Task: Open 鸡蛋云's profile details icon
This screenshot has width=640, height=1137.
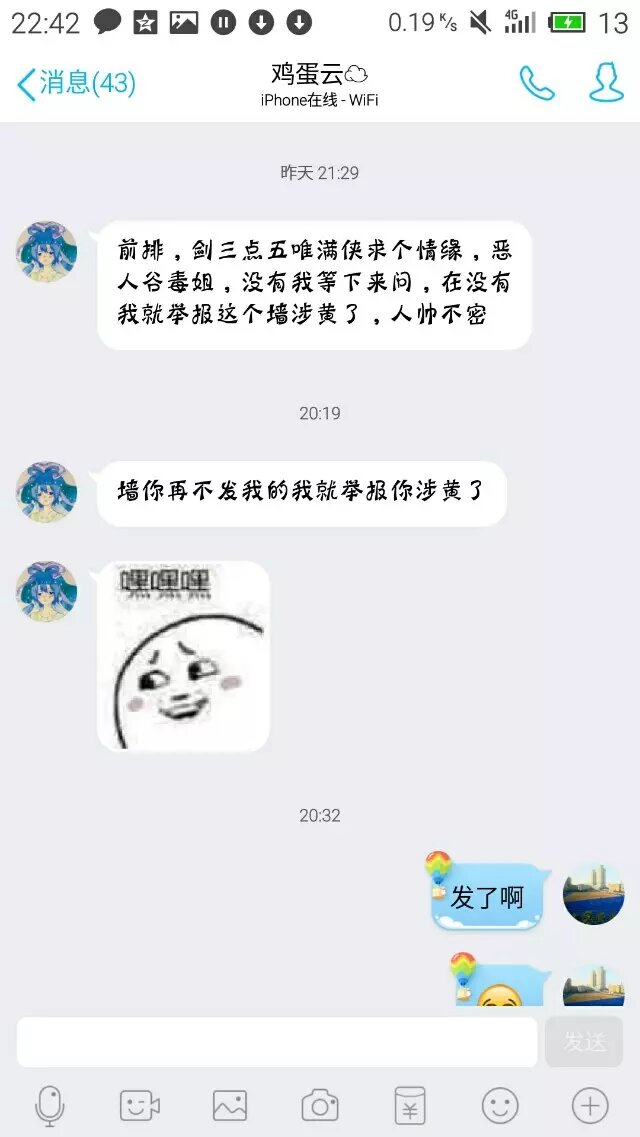Action: 606,83
